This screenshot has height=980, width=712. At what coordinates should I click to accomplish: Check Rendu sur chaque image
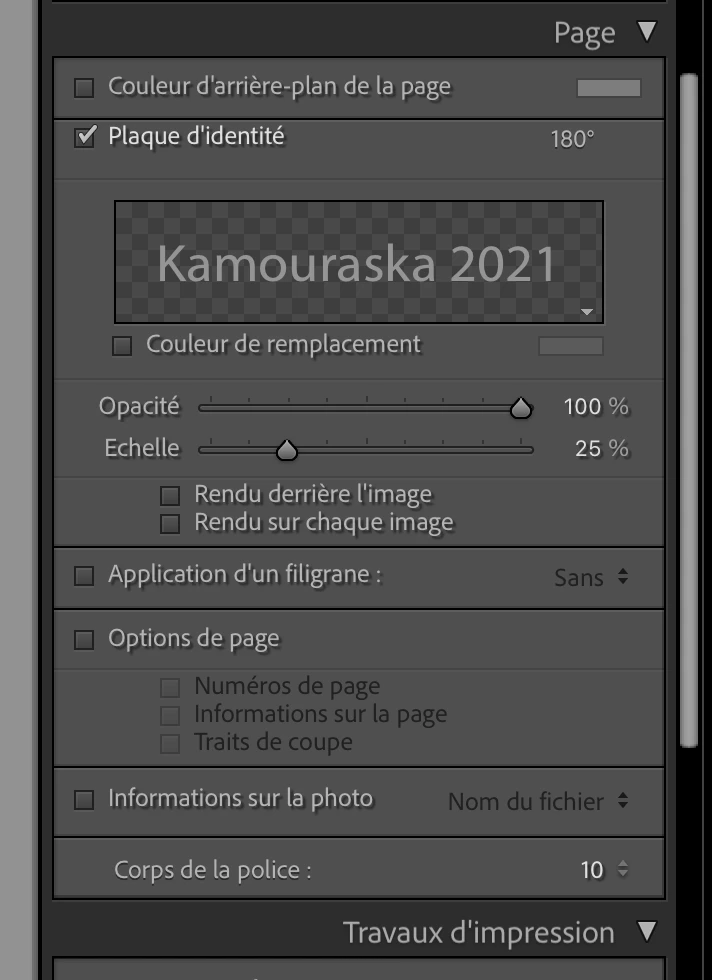[x=170, y=523]
